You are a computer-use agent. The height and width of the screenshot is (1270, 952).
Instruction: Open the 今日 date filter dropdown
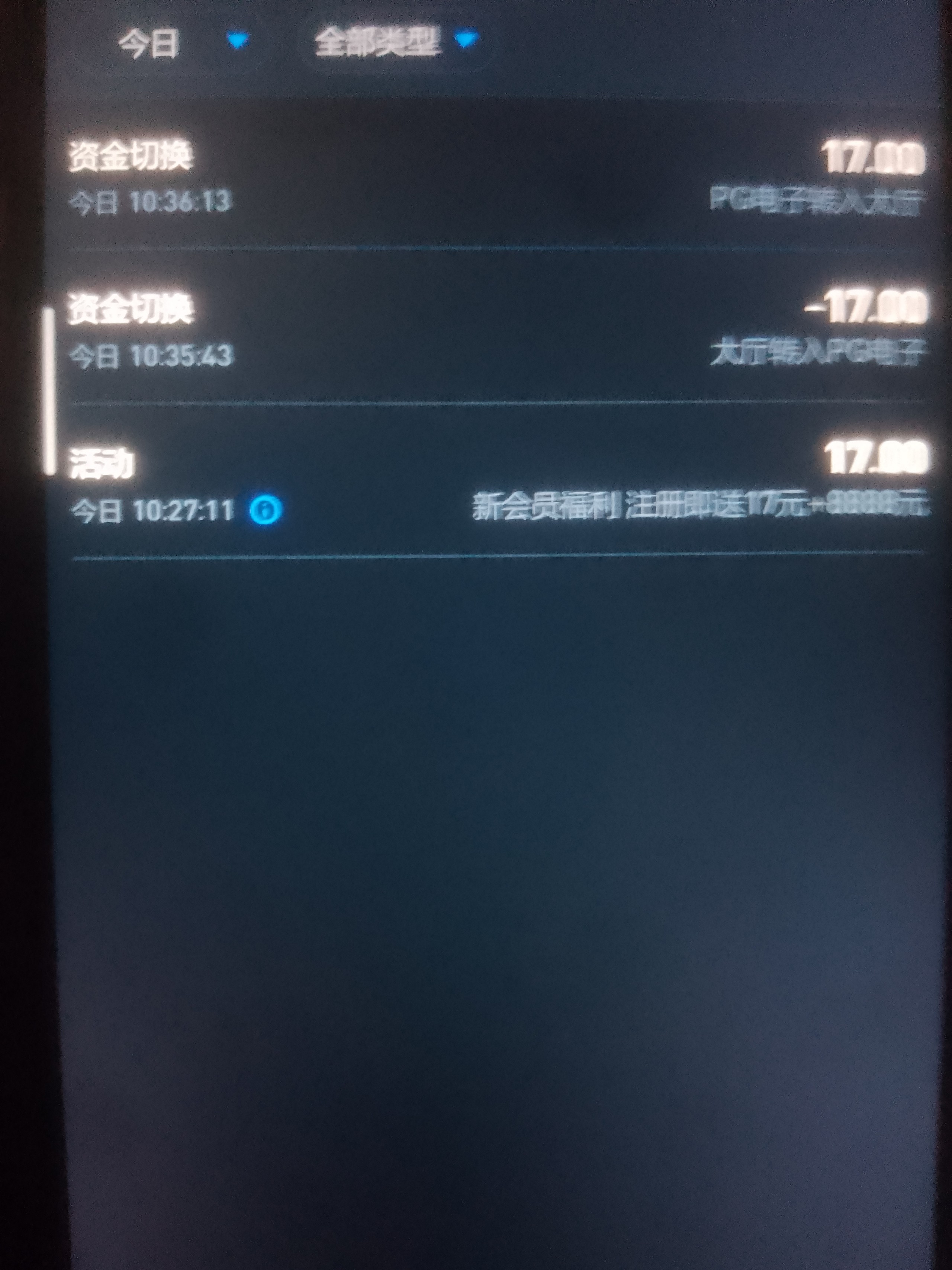click(x=178, y=42)
